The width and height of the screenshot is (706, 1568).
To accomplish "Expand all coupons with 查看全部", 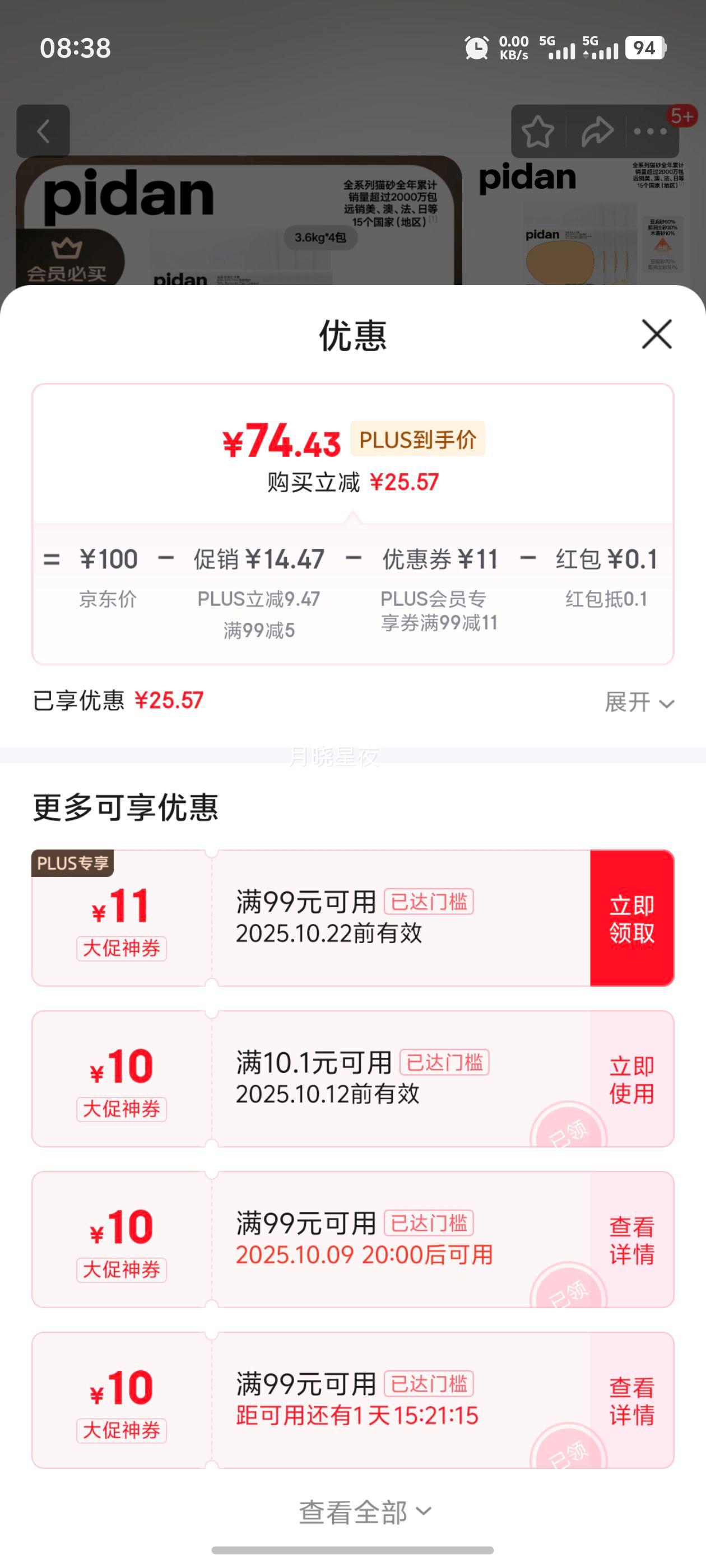I will tap(364, 1512).
